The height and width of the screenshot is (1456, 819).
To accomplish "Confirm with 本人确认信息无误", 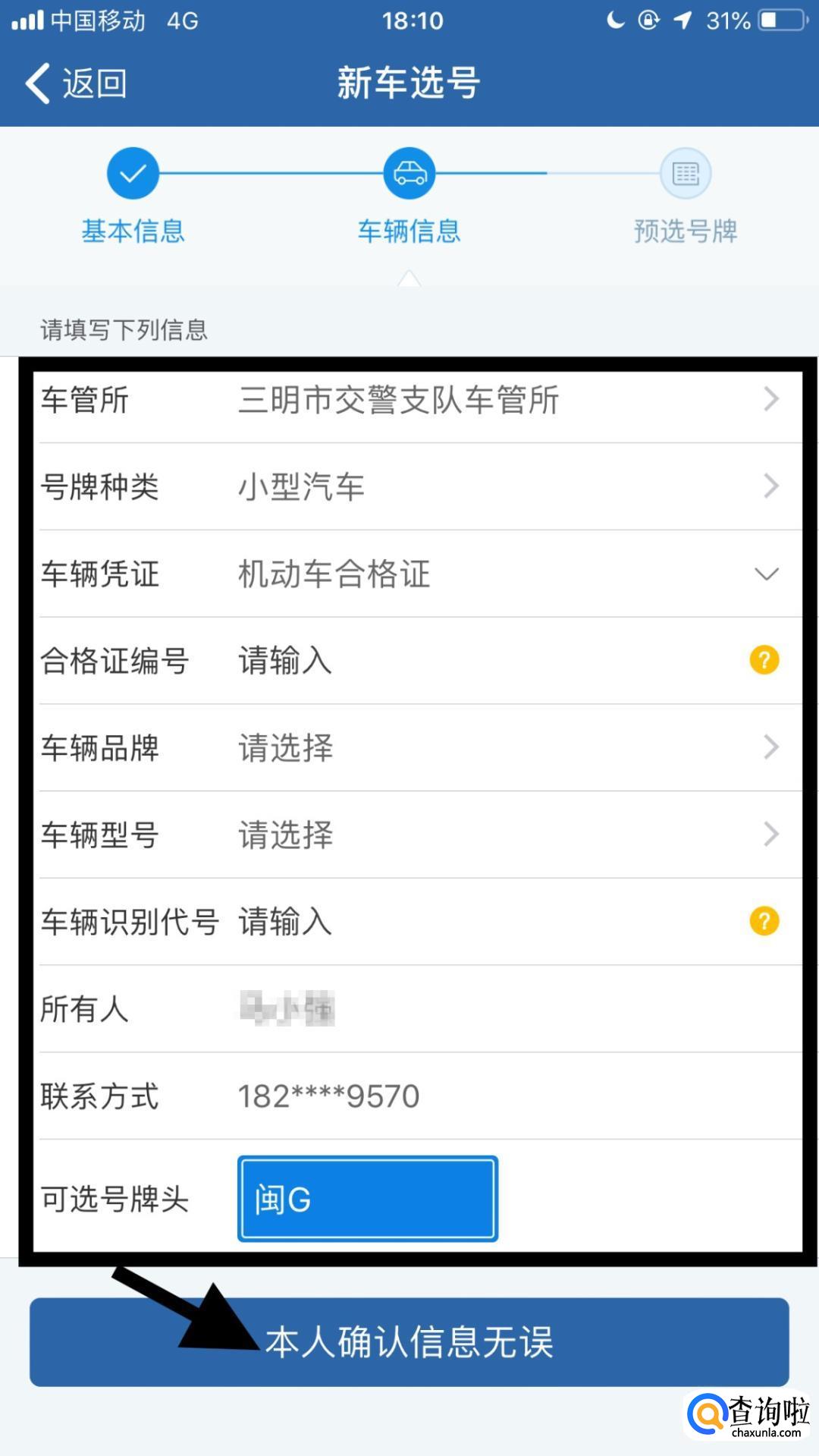I will (409, 1341).
